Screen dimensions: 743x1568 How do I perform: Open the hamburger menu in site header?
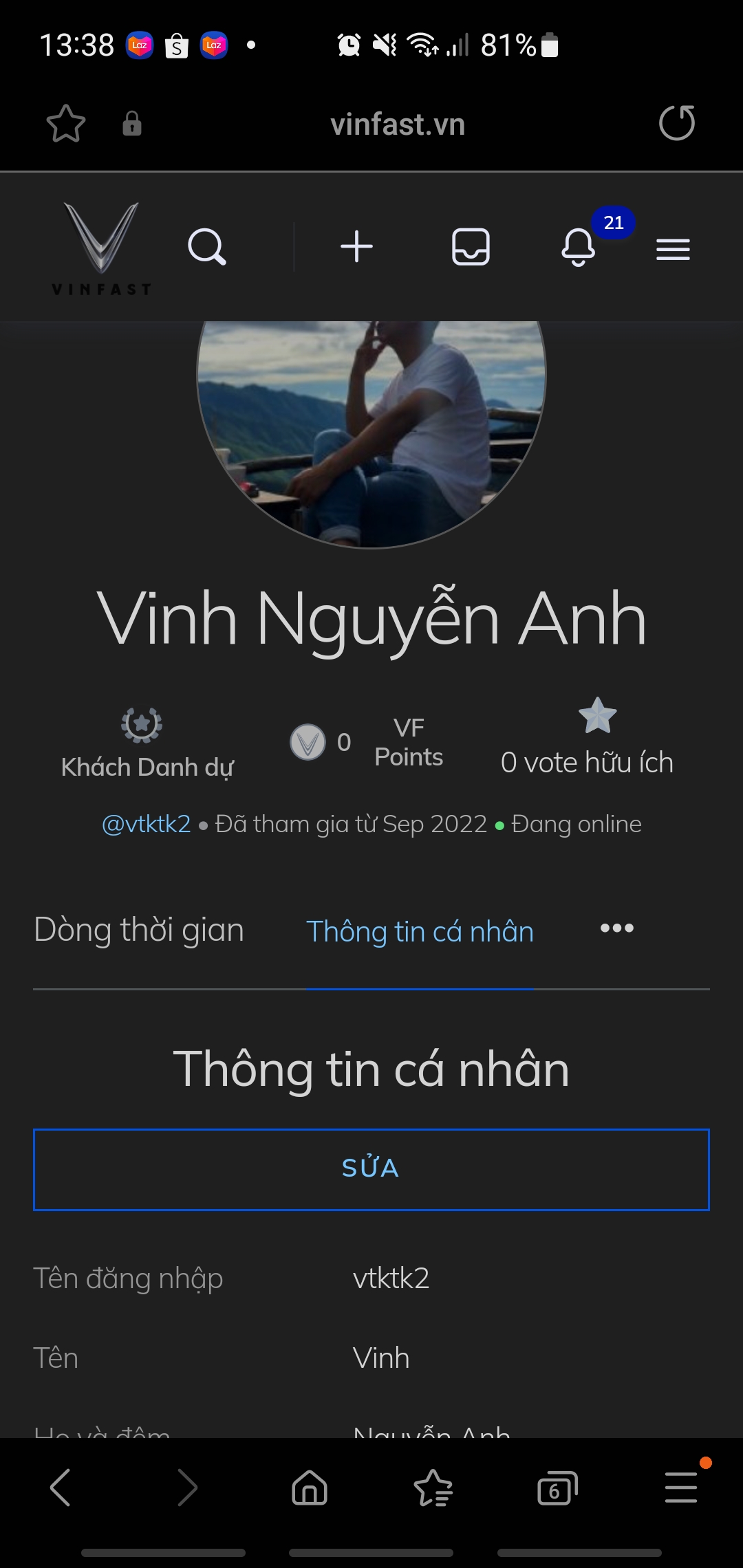pos(673,249)
